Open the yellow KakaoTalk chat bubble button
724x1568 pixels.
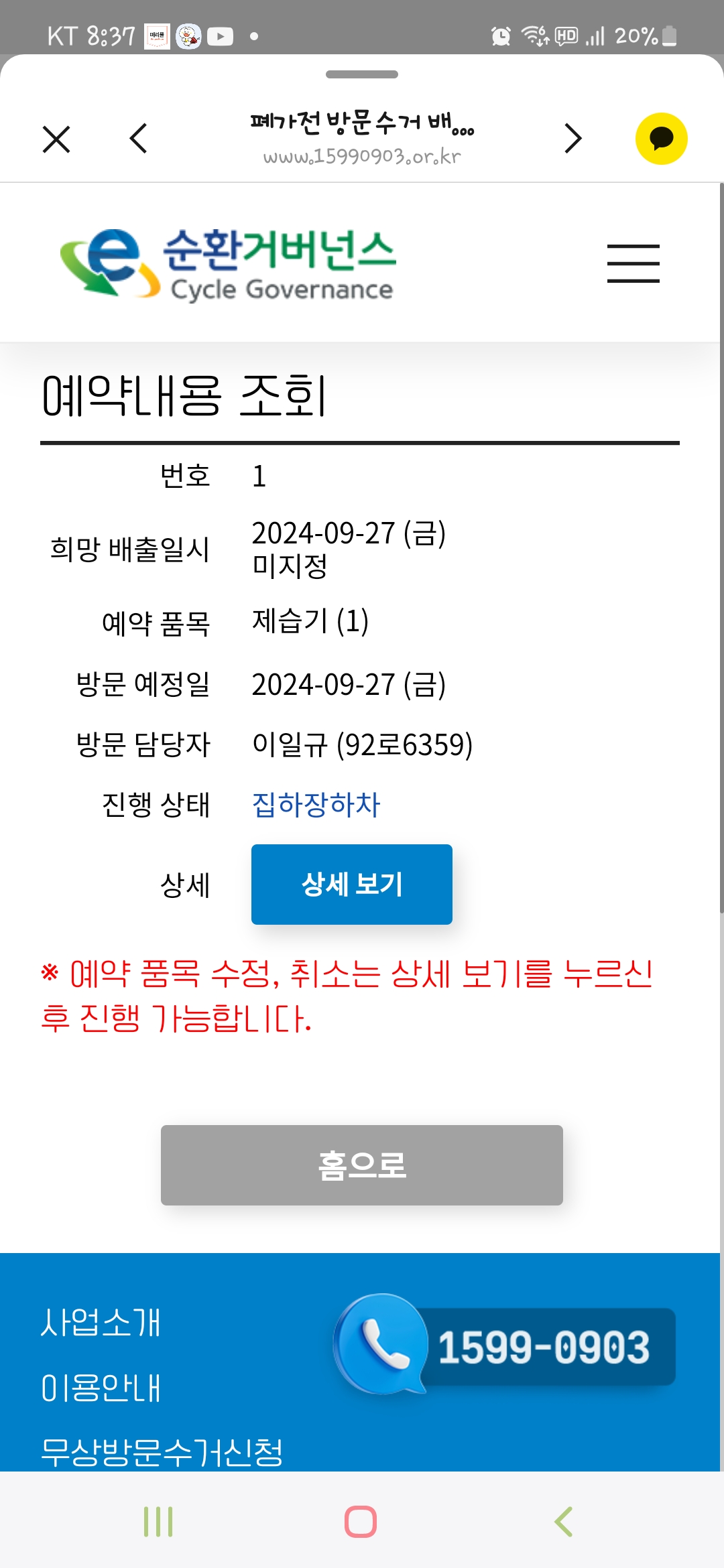[661, 139]
